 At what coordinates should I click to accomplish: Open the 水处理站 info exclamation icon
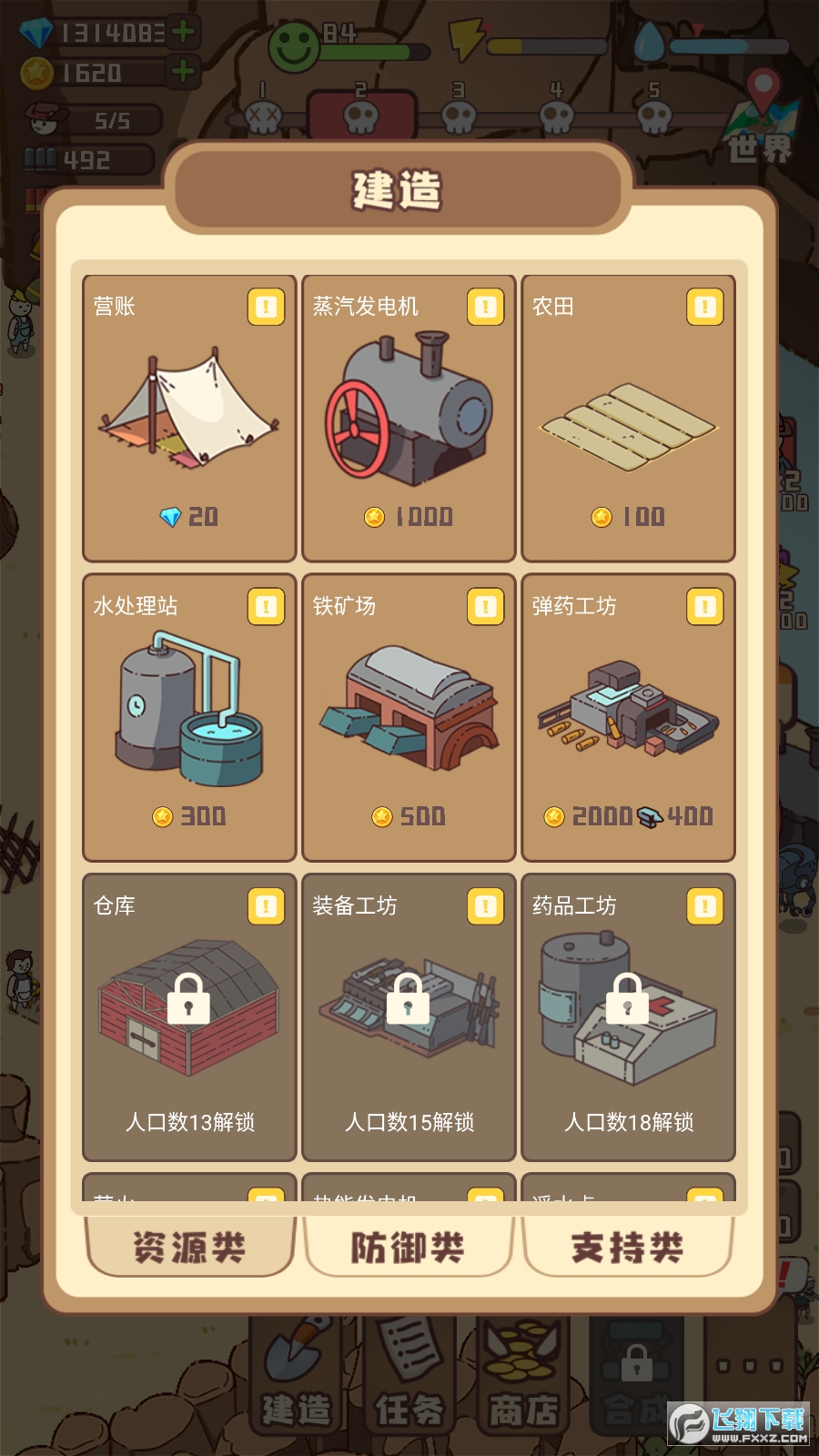266,606
